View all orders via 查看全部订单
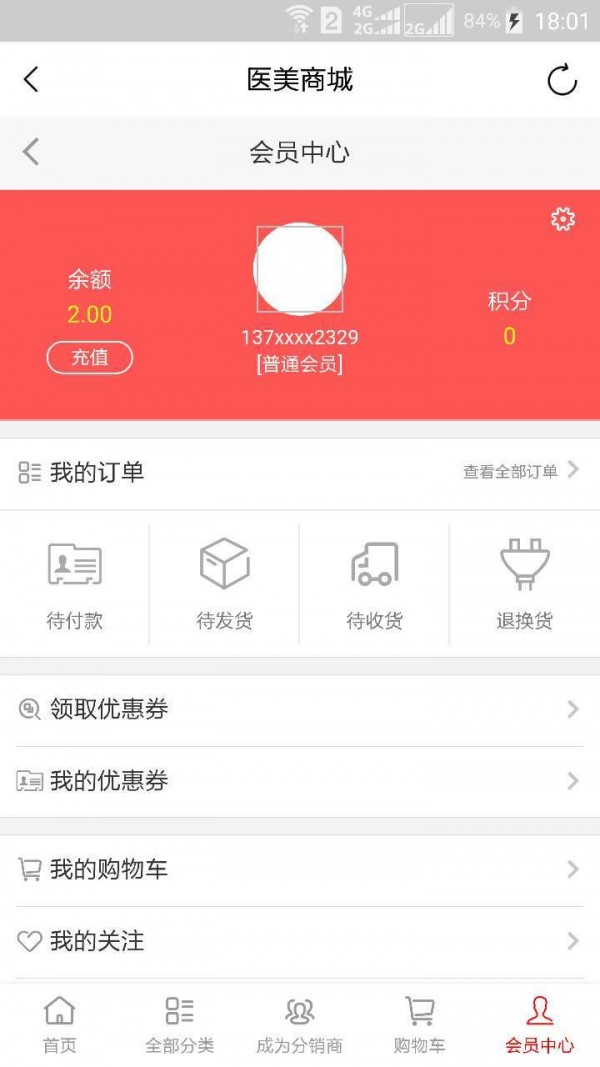600x1067 pixels. [520, 471]
